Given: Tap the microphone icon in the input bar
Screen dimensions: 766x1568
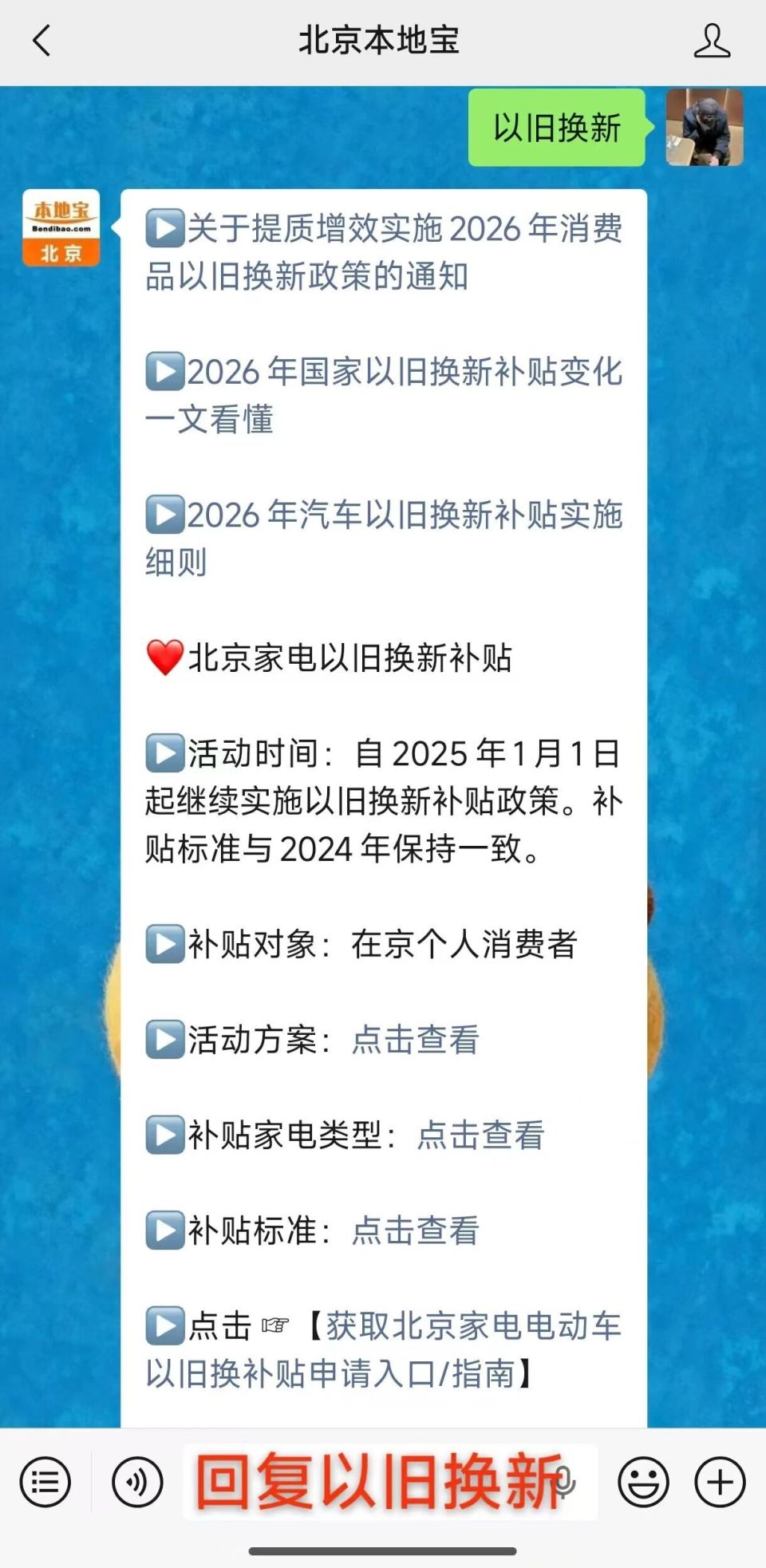Looking at the screenshot, I should click(565, 1482).
